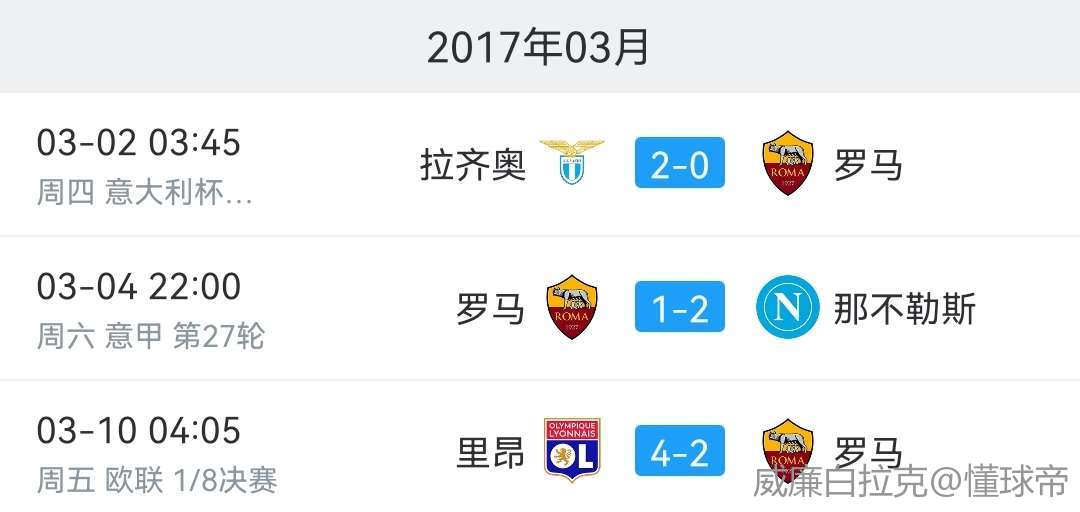Open the Roma vs Napoli 1-2 match
This screenshot has width=1080, height=512.
click(x=679, y=308)
